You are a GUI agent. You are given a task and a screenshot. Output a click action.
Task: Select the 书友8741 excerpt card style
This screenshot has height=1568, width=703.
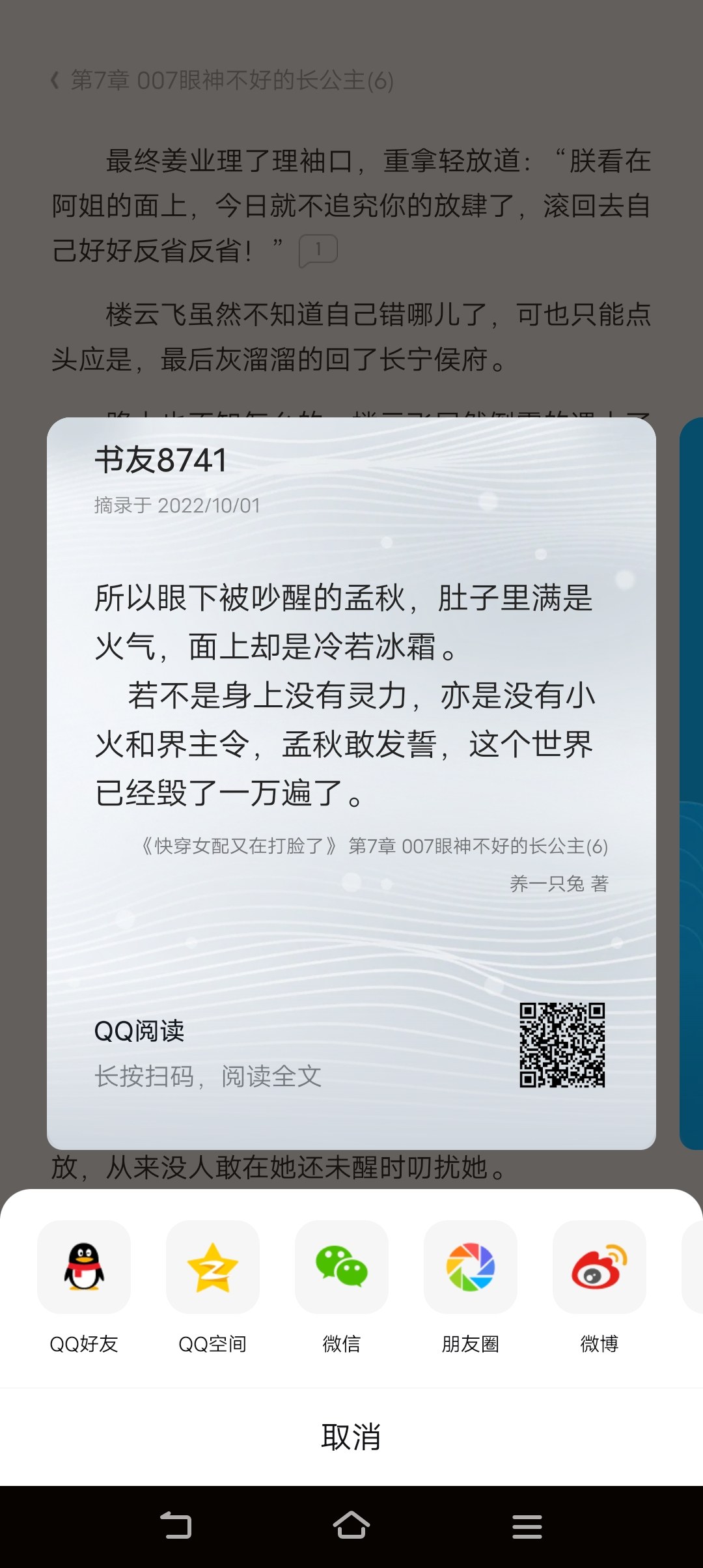coord(351,781)
